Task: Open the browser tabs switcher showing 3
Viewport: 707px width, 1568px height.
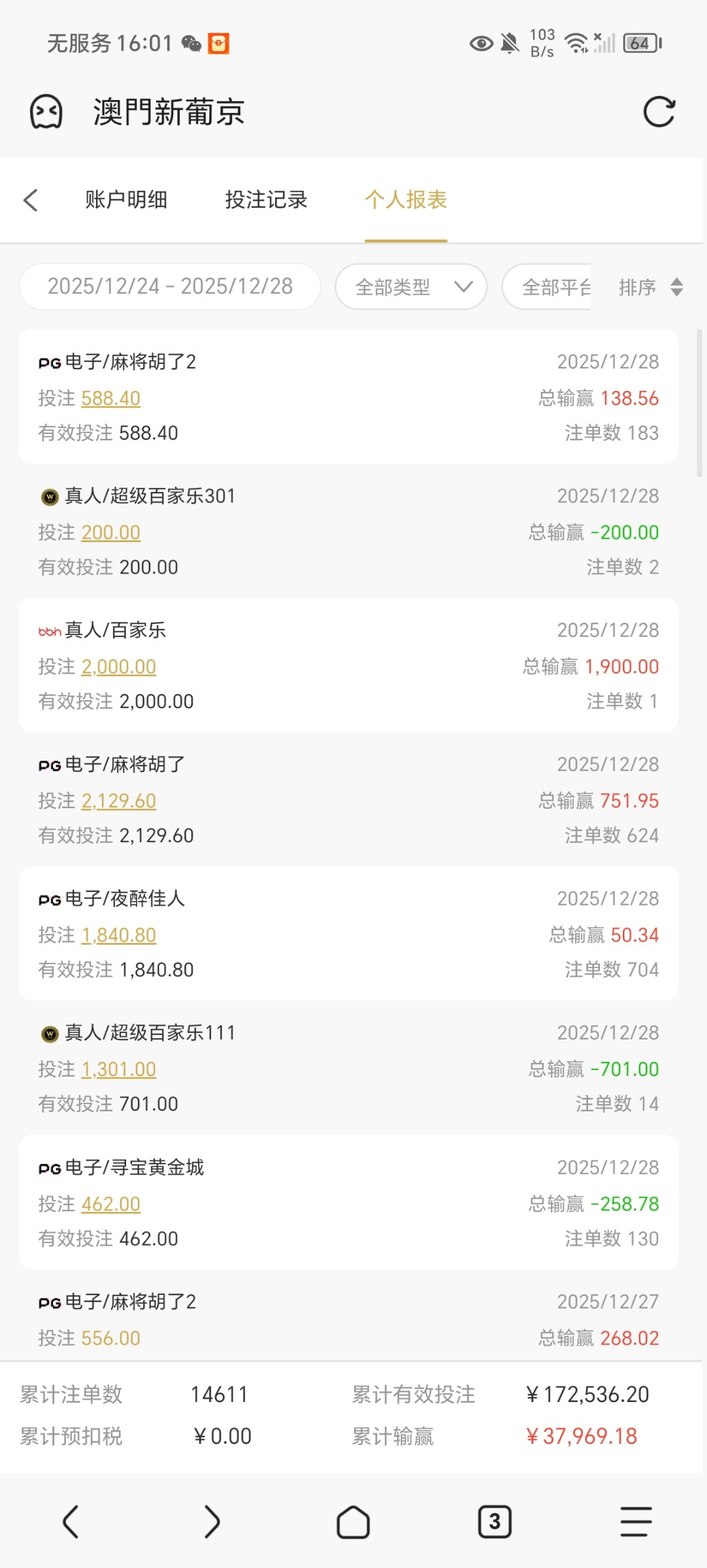Action: (495, 1522)
